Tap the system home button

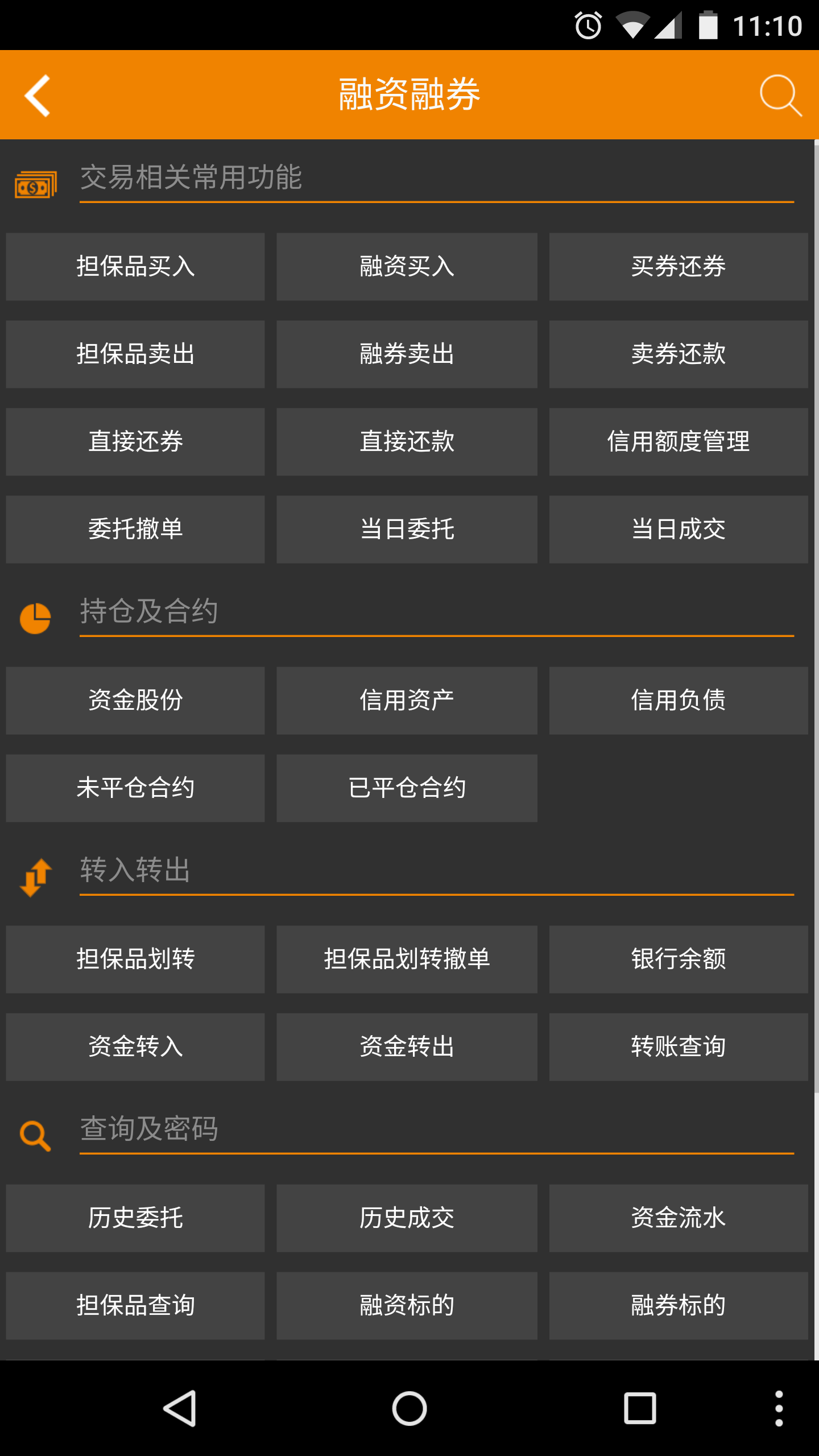click(x=409, y=1408)
